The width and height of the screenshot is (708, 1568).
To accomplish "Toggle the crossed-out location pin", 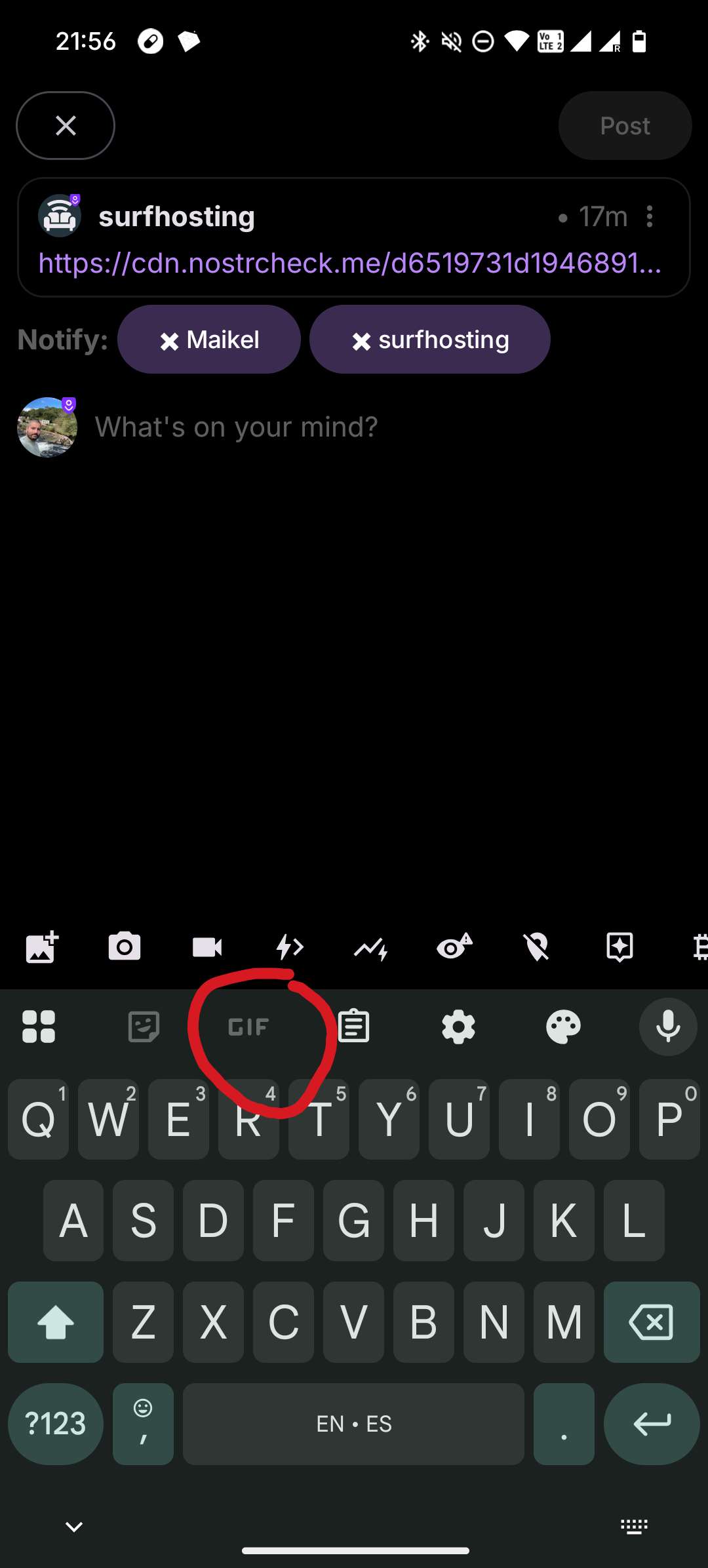I will point(537,947).
